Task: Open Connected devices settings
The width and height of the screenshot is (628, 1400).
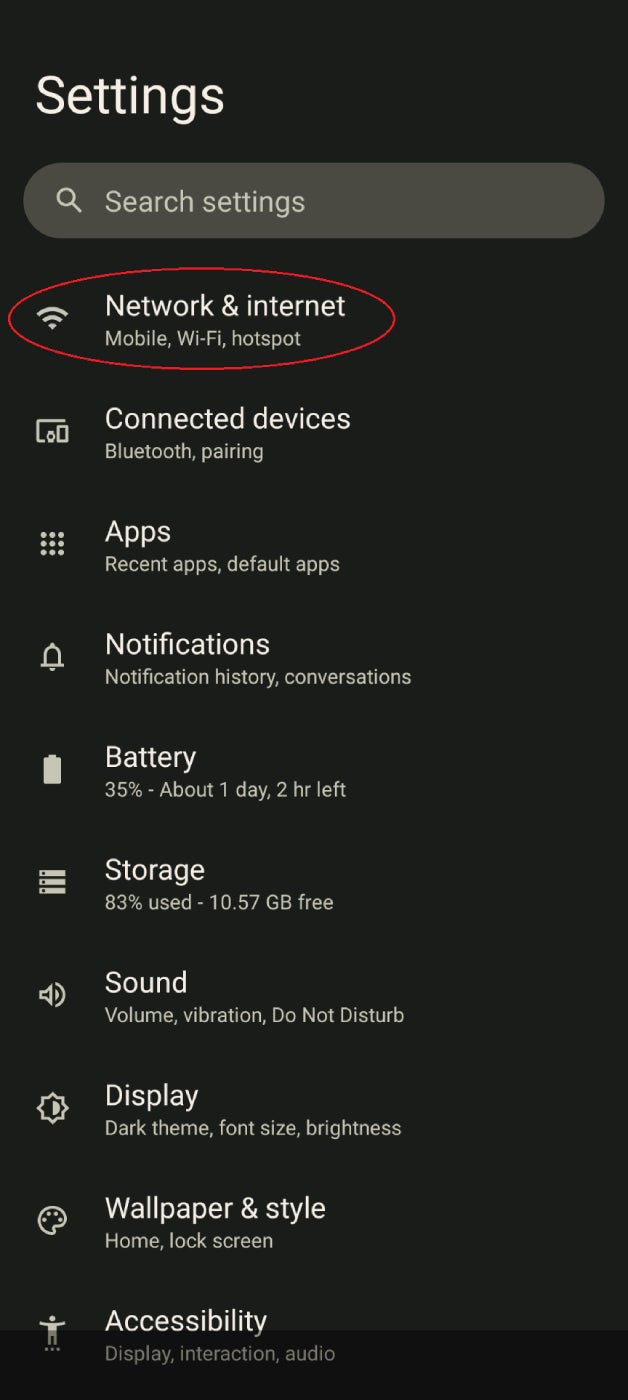Action: (x=228, y=432)
